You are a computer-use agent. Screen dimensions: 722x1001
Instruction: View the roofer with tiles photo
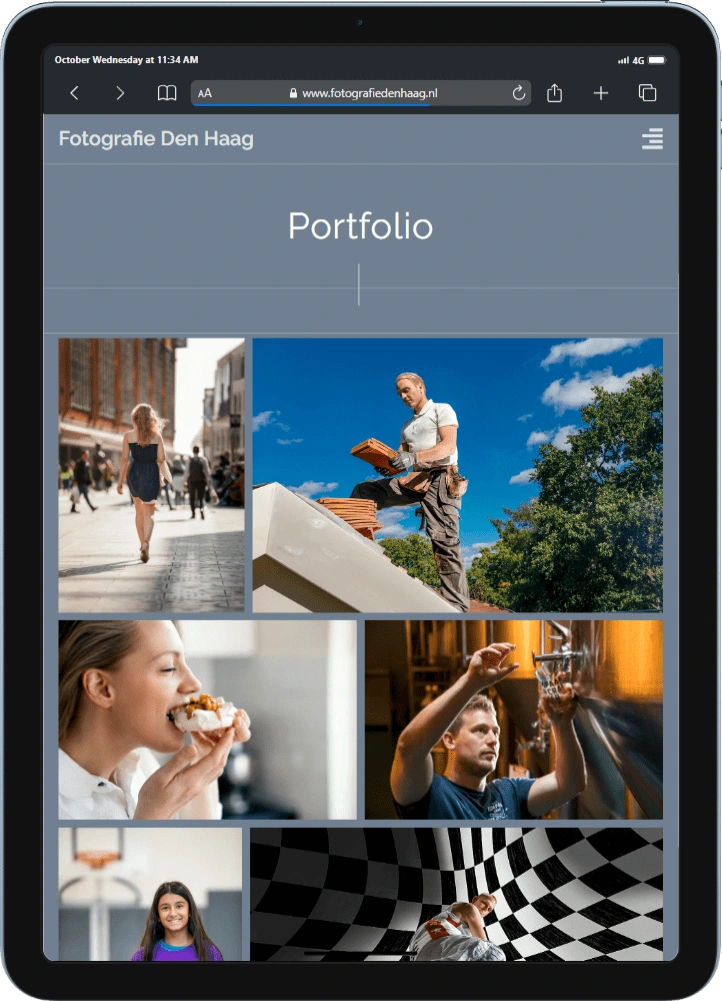point(457,475)
